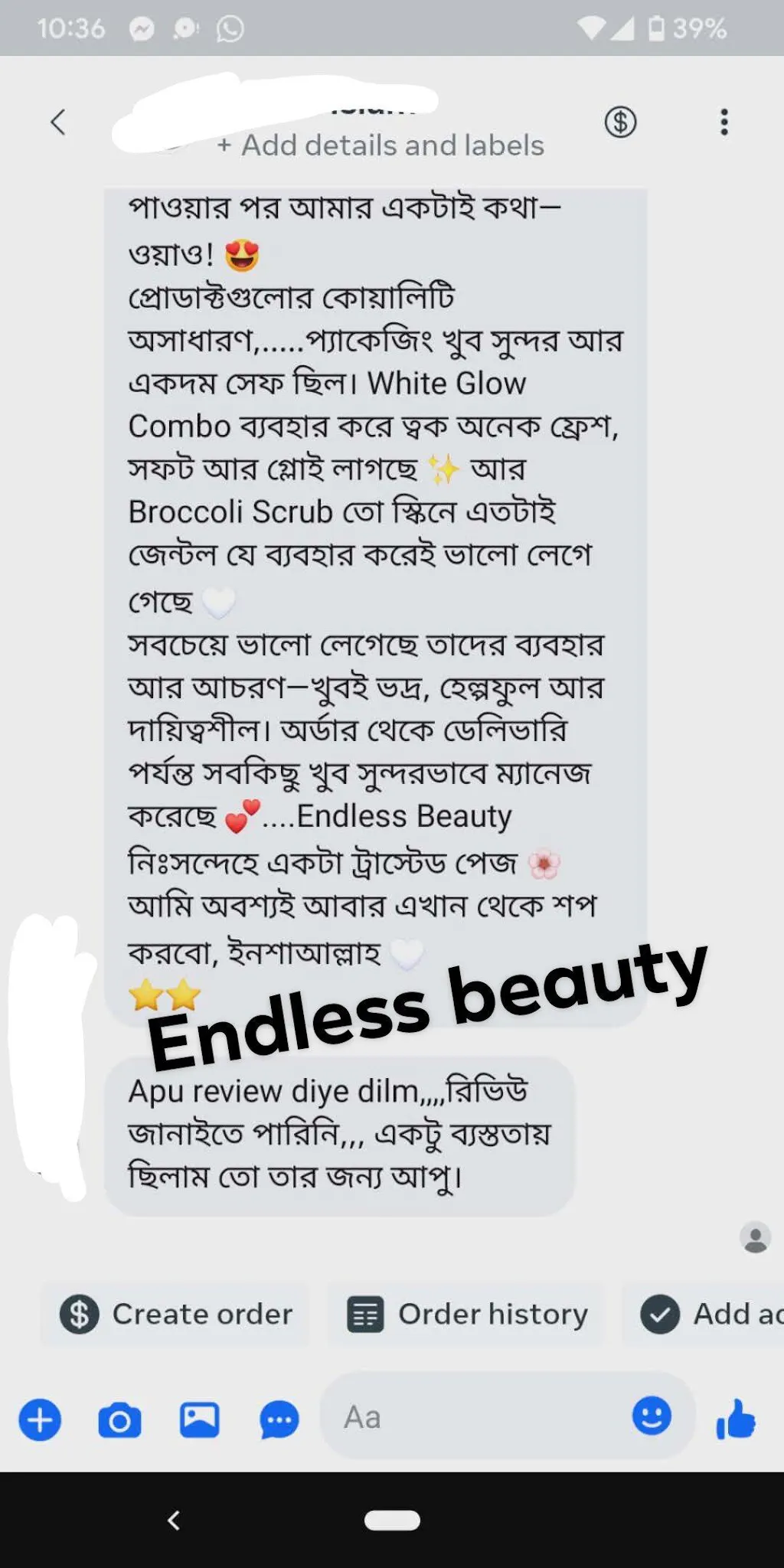The image size is (784, 1568).
Task: Focus the Aa message input field
Action: coord(475,1417)
